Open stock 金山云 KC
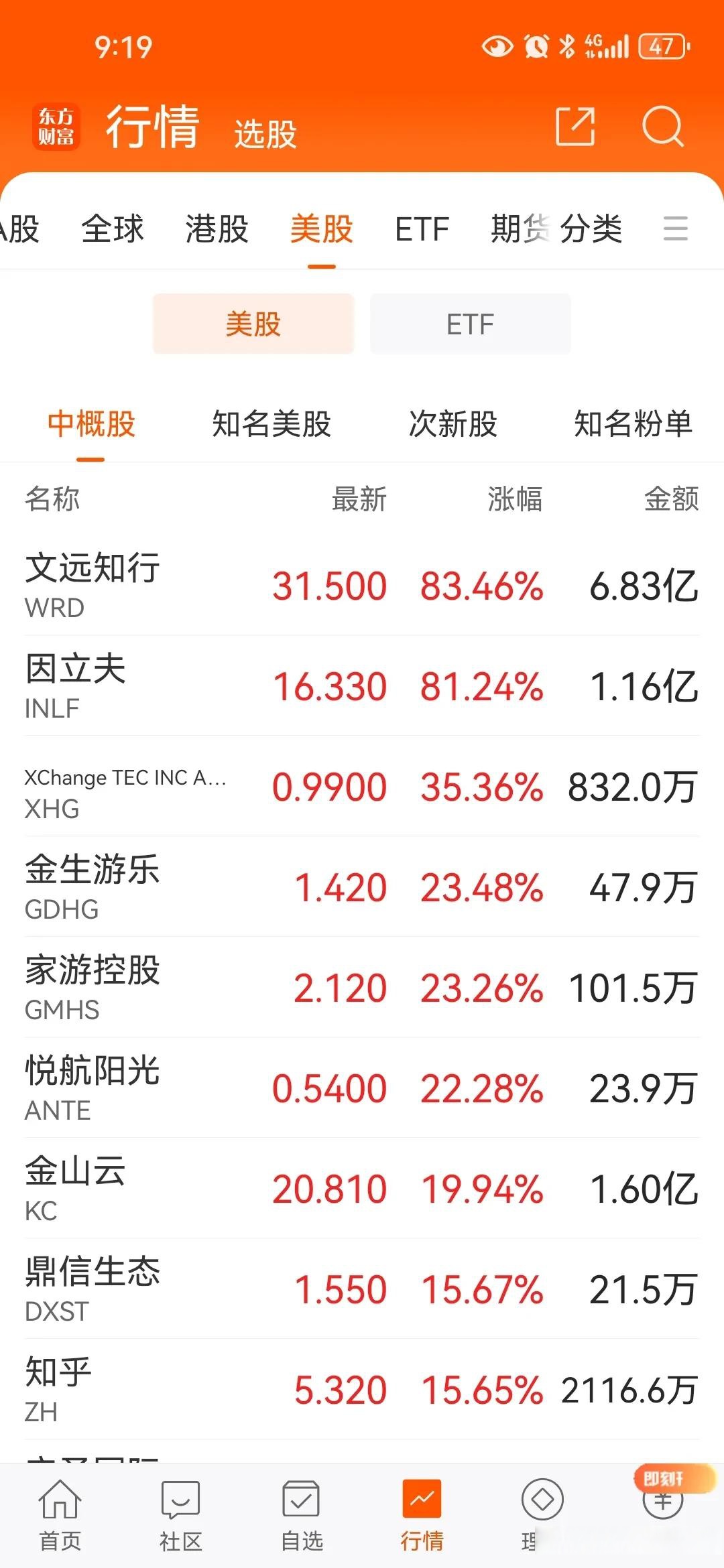This screenshot has height=1568, width=724. point(362,1189)
